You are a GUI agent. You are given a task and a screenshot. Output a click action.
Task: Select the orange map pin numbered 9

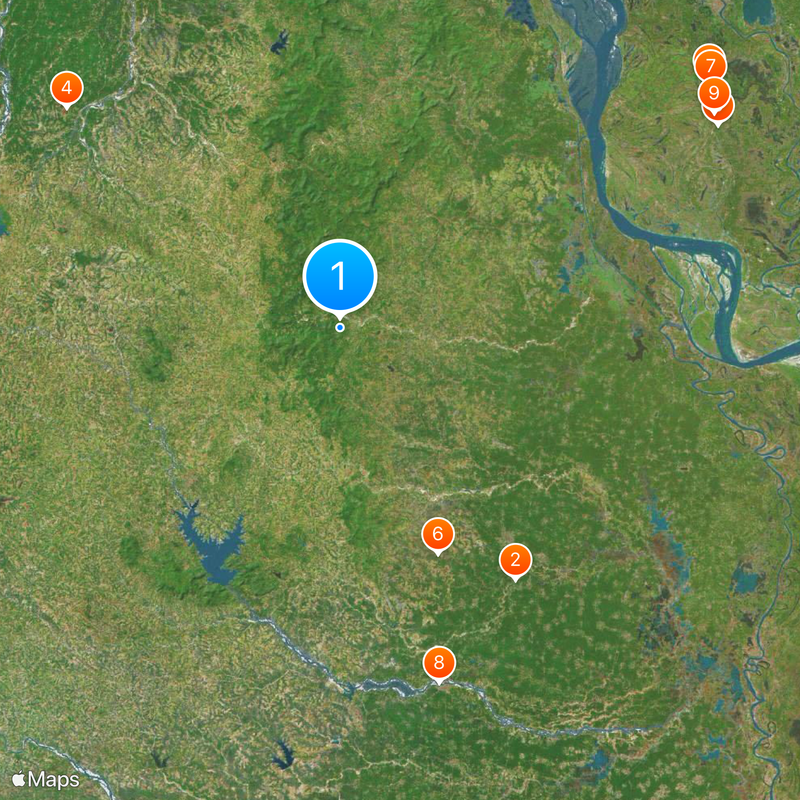point(713,93)
